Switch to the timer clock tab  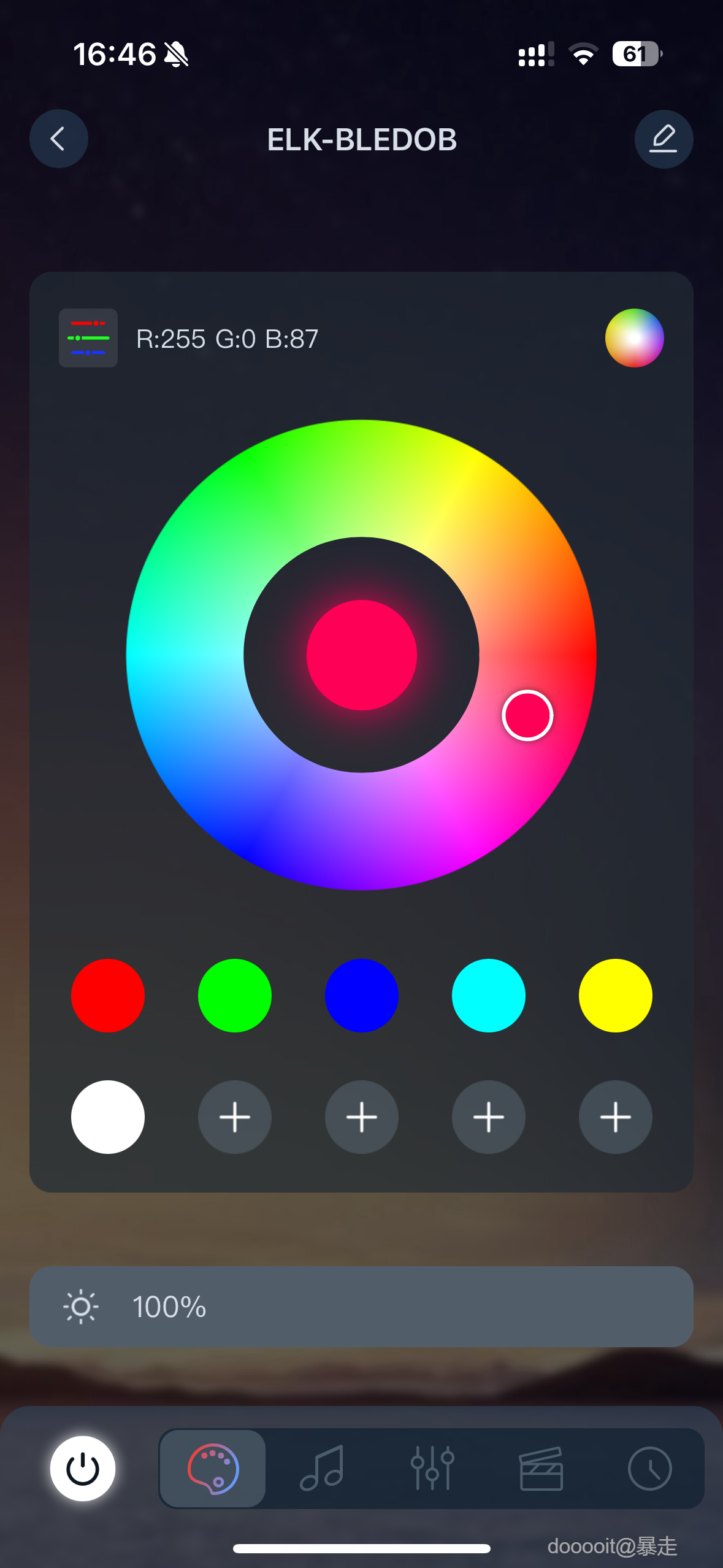(649, 1469)
